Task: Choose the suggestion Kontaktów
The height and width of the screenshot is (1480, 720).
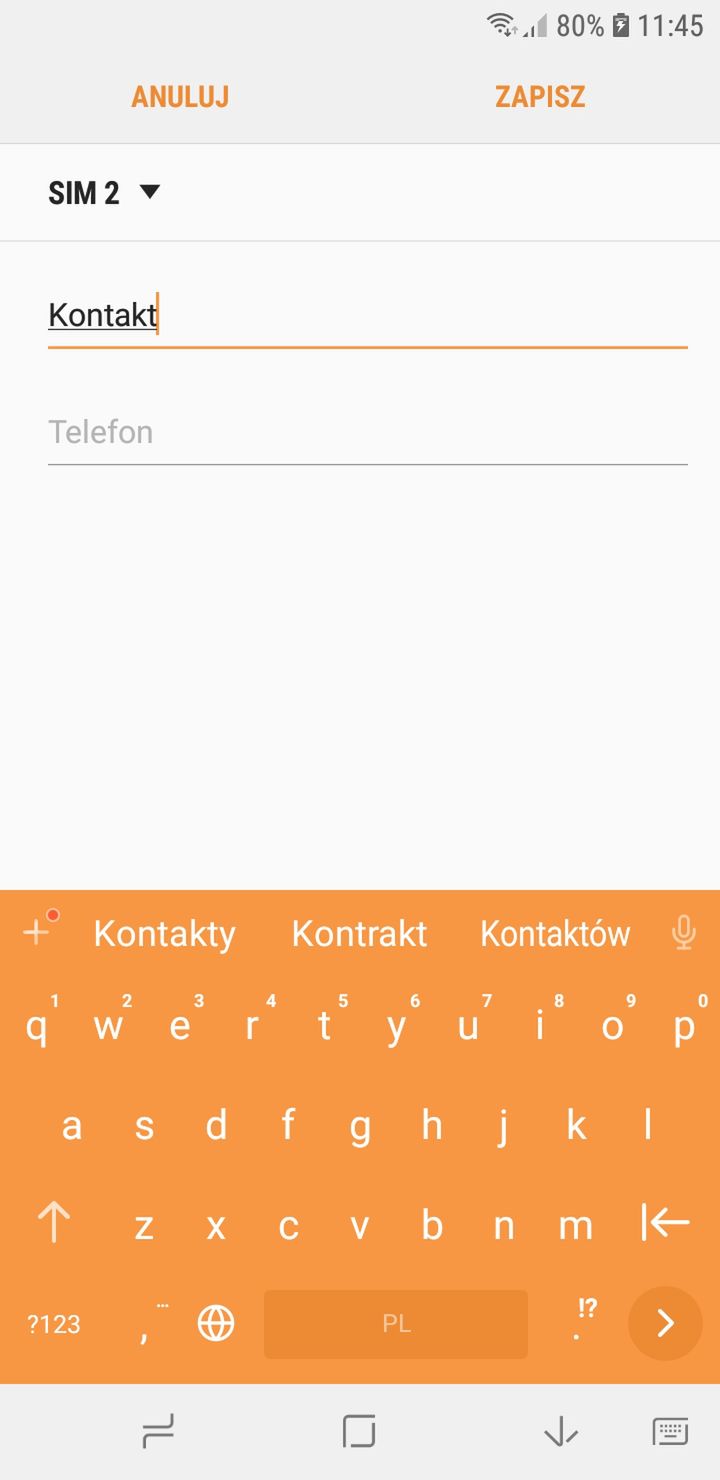Action: coord(555,934)
